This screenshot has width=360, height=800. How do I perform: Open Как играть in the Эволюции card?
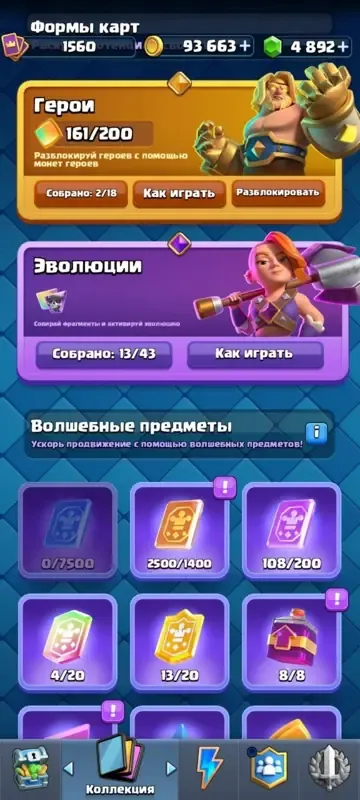point(255,354)
